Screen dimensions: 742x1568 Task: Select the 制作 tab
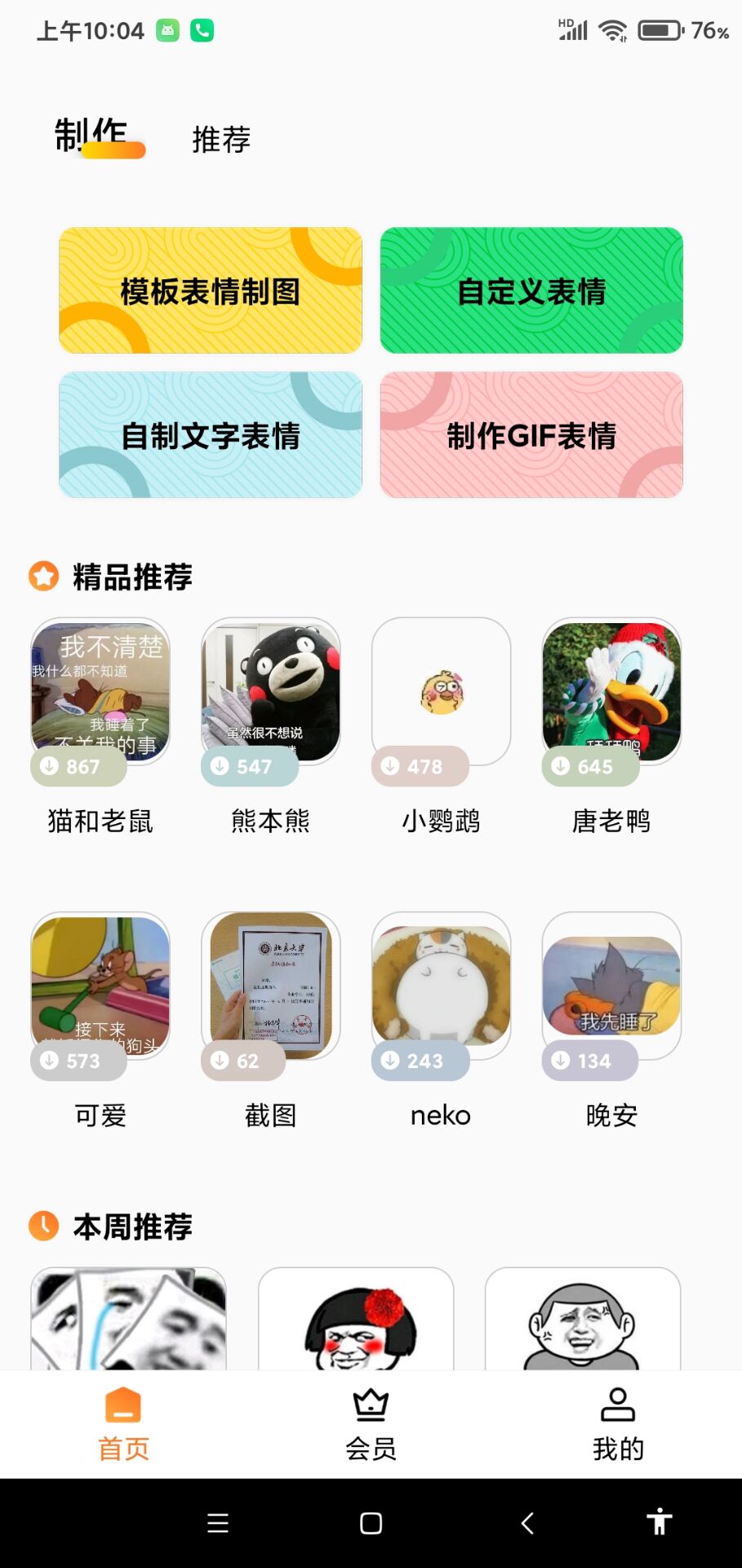(x=91, y=136)
